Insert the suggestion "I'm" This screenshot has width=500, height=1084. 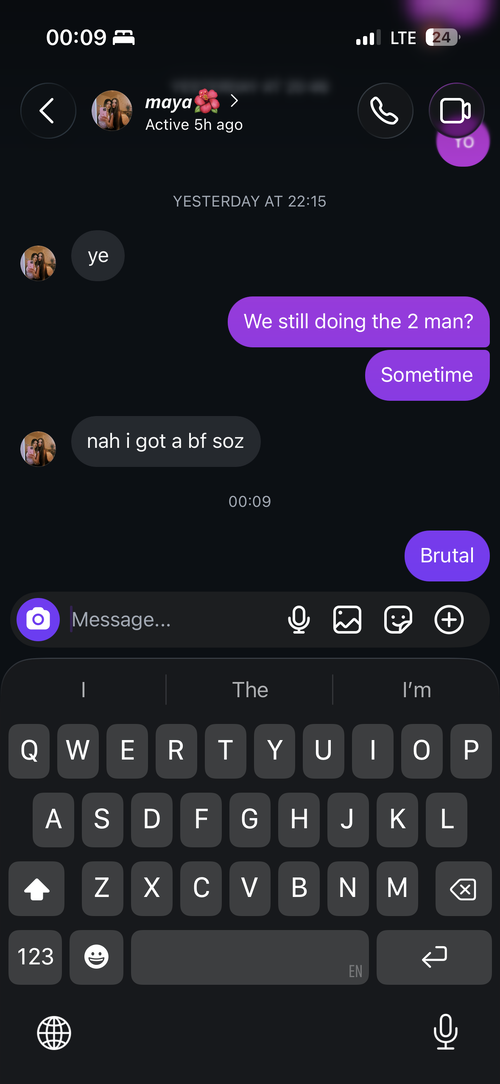[x=416, y=690]
